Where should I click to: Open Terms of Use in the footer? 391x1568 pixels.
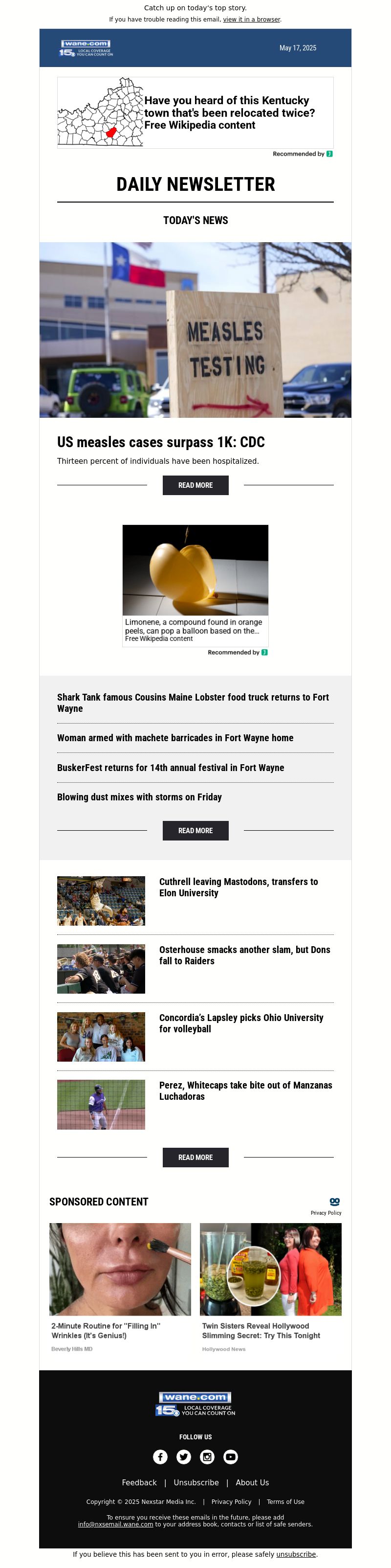coord(285,1501)
